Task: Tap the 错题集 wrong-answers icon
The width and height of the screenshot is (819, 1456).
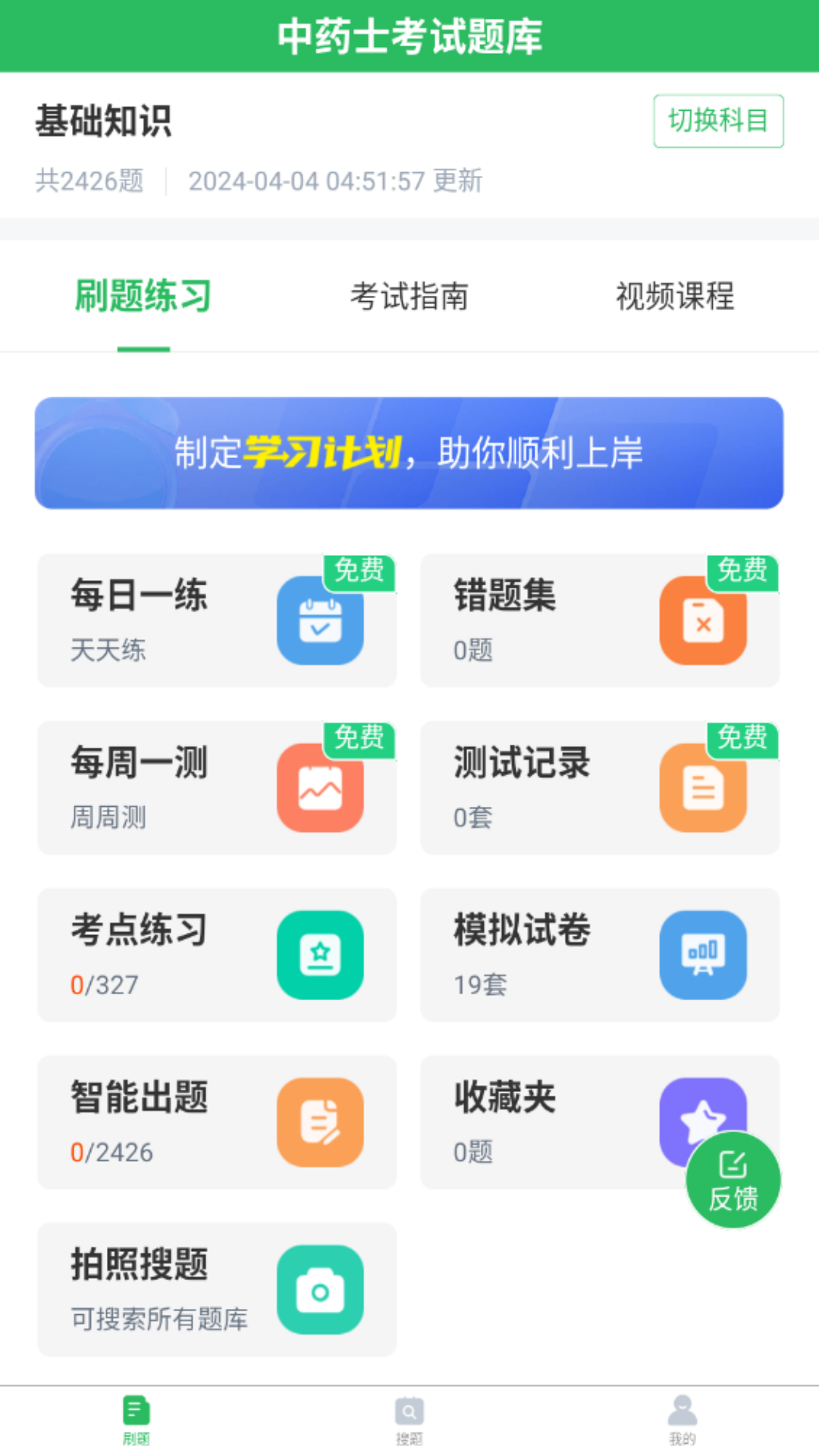Action: tap(703, 620)
